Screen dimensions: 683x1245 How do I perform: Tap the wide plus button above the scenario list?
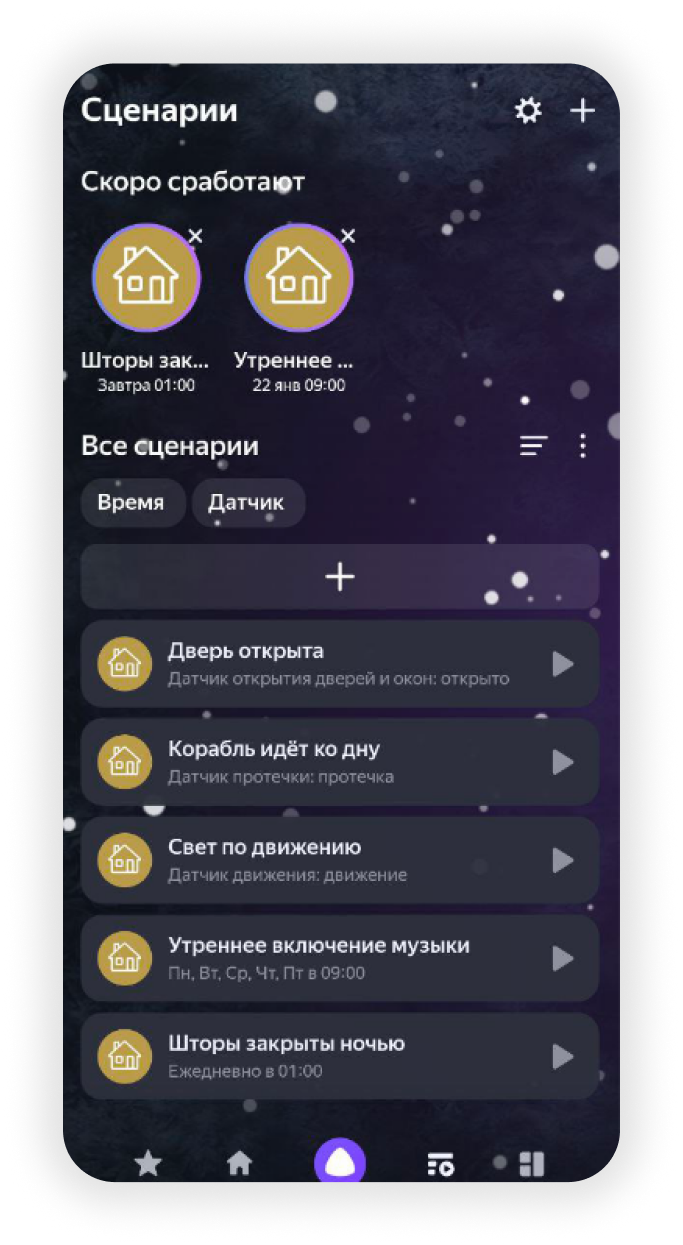coord(340,577)
